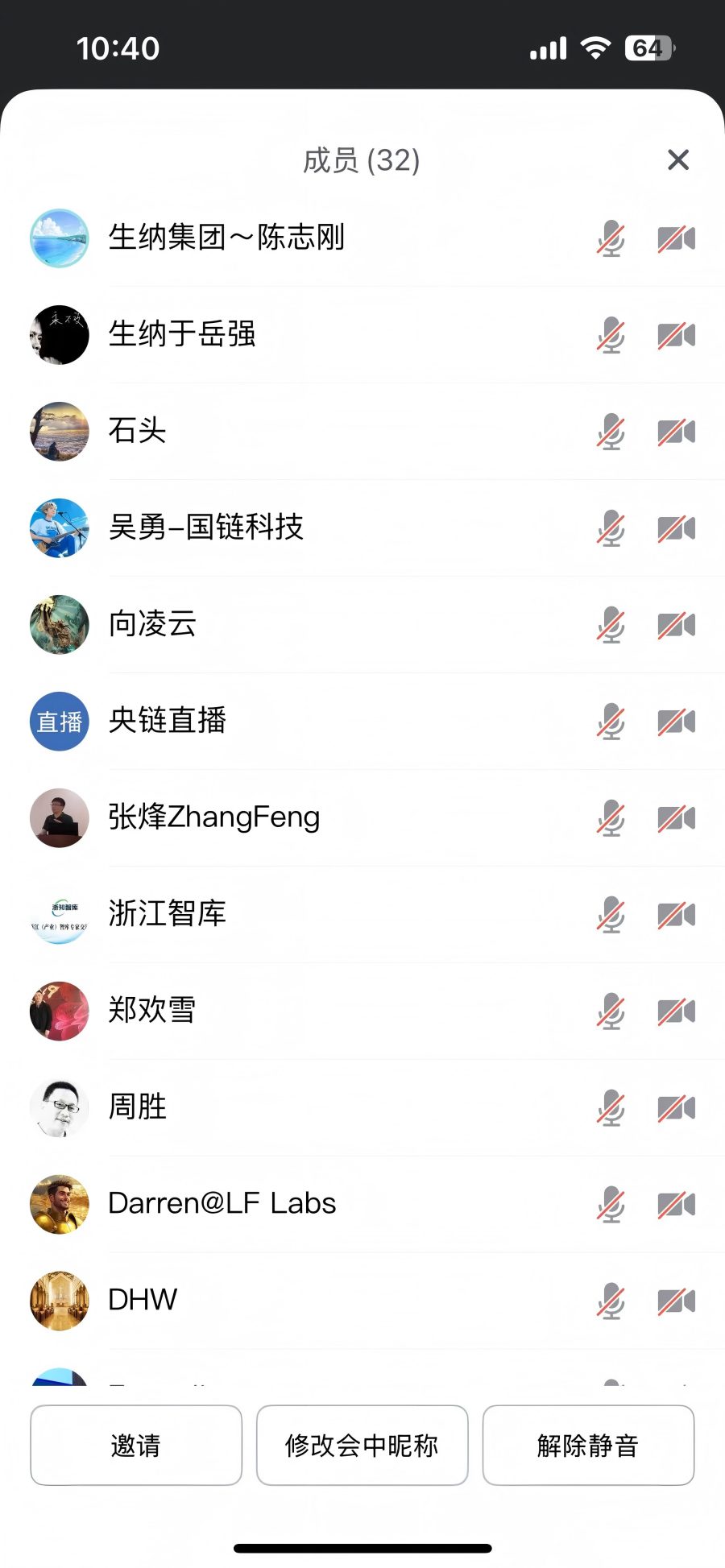The image size is (725, 1568).
Task: Toggle video for 郑欢雪
Action: point(677,1012)
